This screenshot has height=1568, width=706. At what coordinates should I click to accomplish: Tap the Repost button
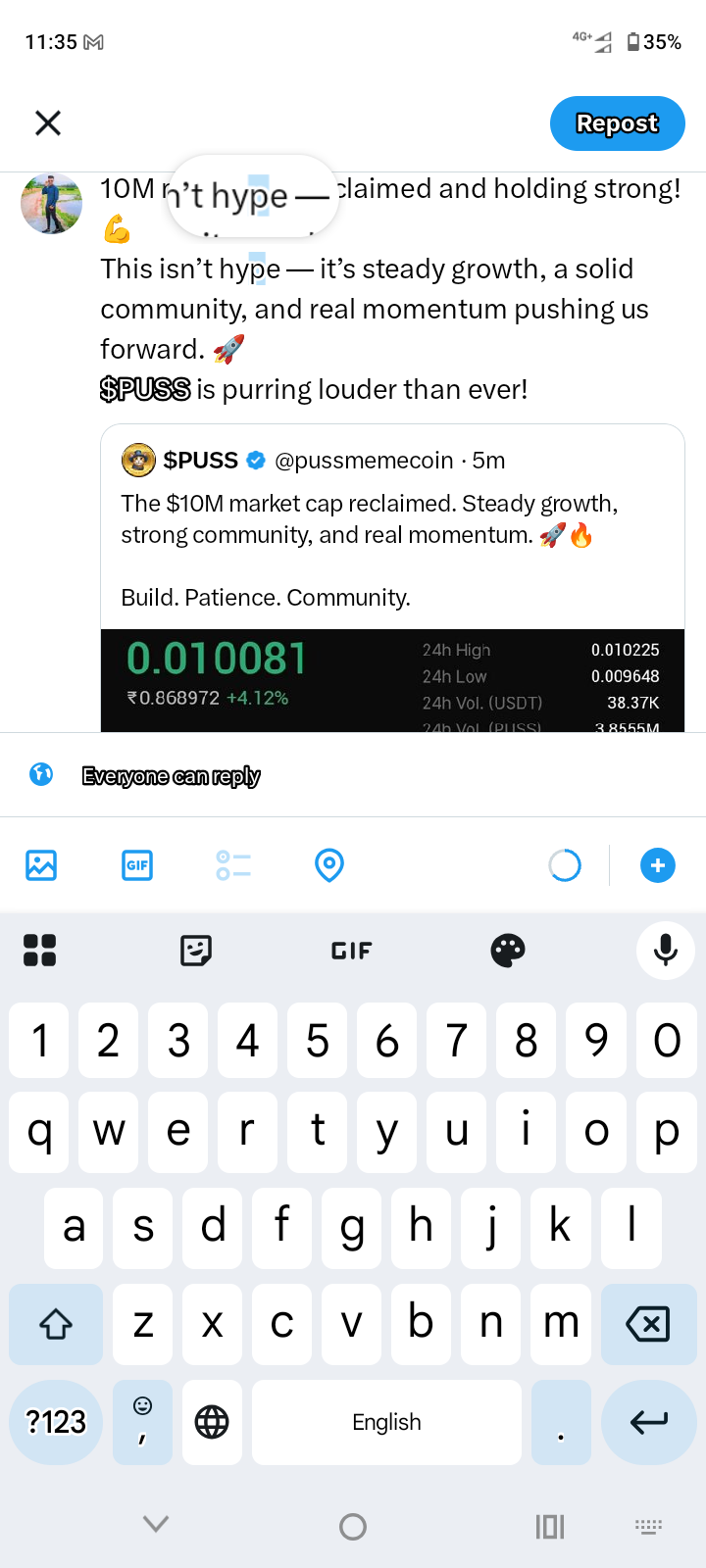(617, 123)
